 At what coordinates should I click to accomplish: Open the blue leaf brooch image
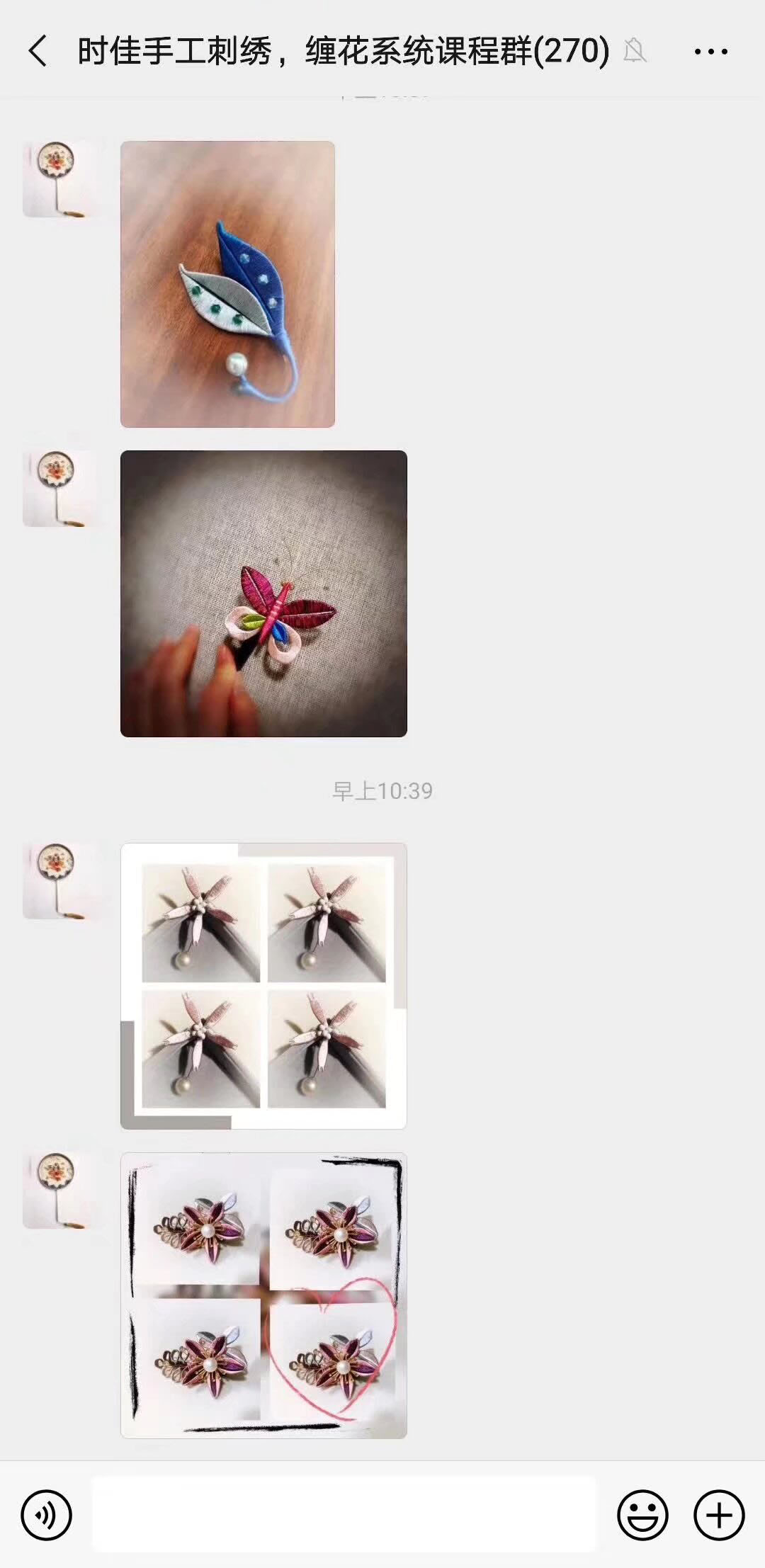pyautogui.click(x=227, y=284)
